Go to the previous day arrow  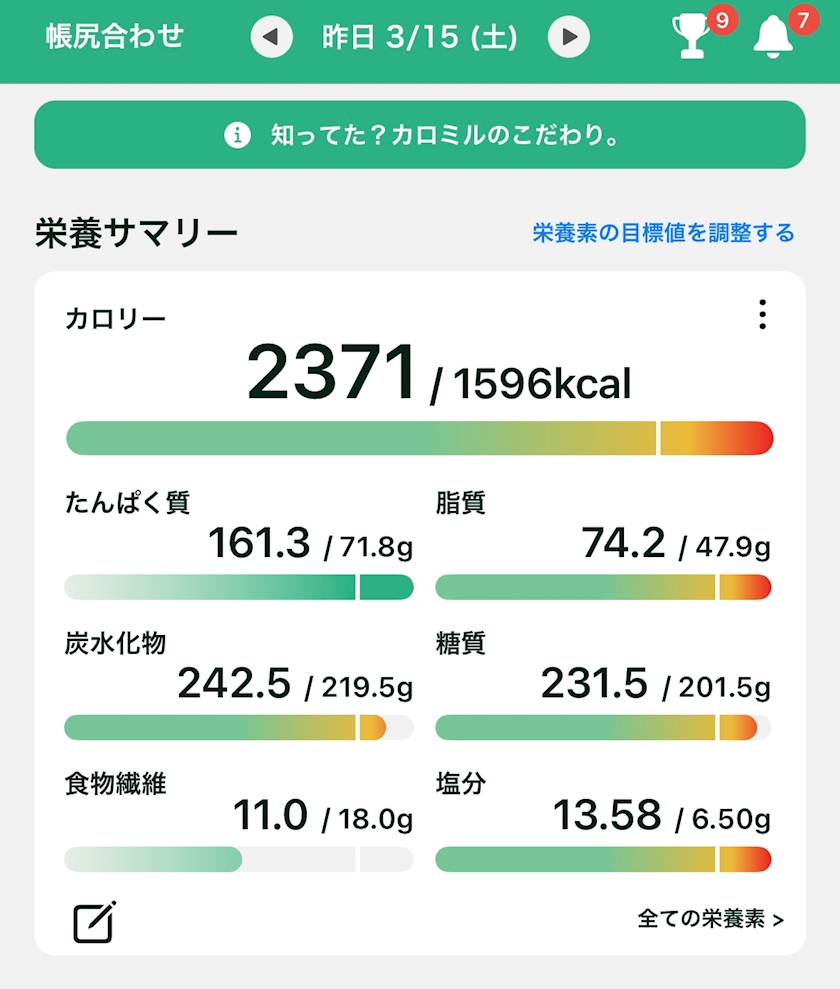271,38
